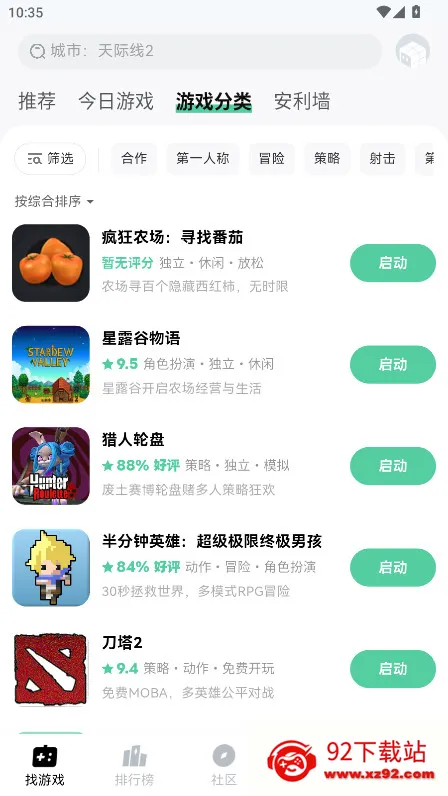Open the profile avatar icon
Screen dimensions: 448x796
click(412, 51)
